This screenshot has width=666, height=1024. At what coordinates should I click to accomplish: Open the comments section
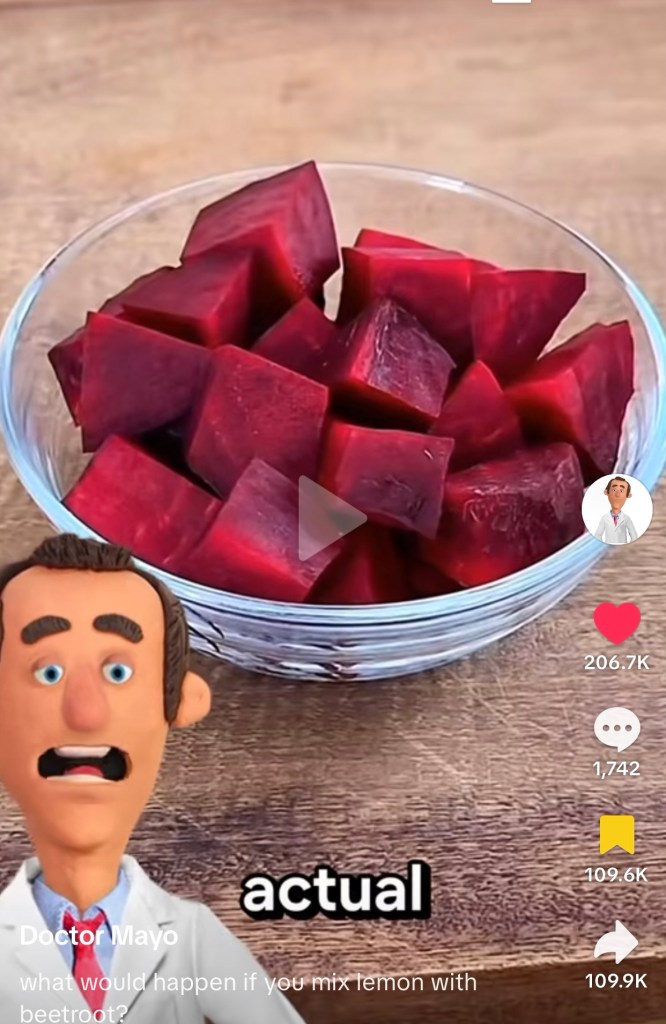point(617,729)
